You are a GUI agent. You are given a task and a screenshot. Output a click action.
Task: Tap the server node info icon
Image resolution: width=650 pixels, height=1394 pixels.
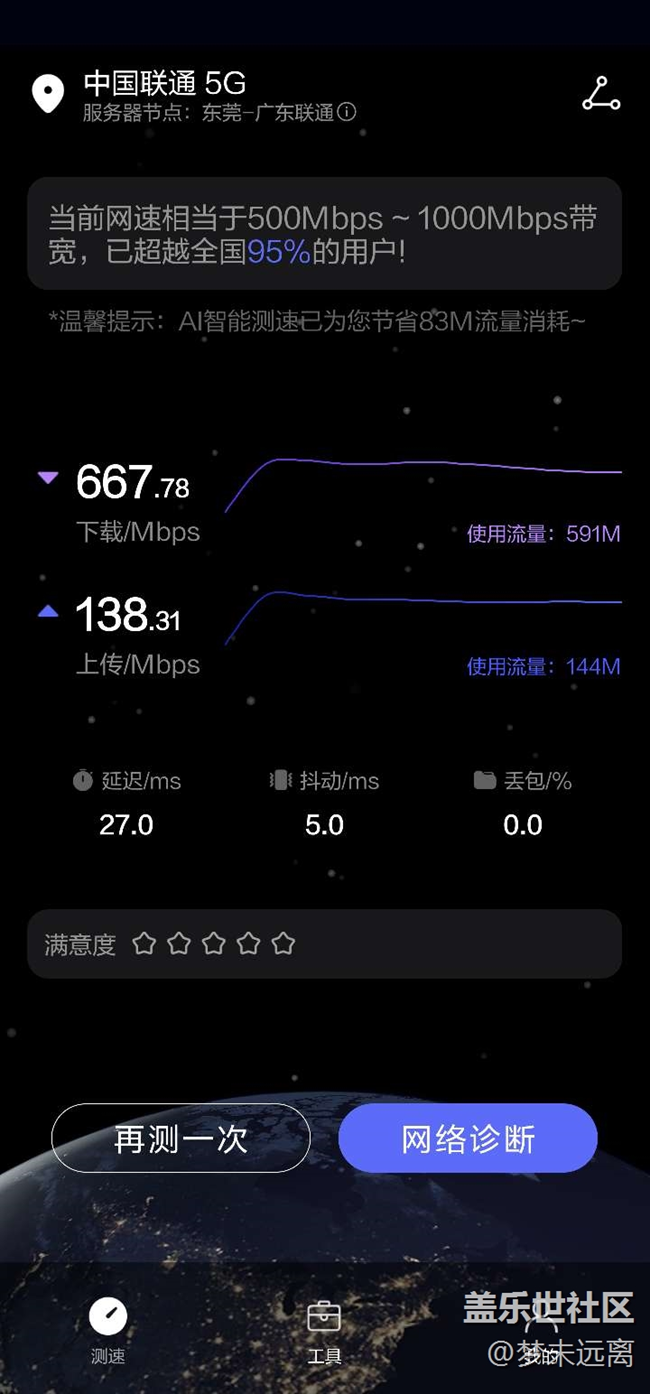pyautogui.click(x=347, y=112)
